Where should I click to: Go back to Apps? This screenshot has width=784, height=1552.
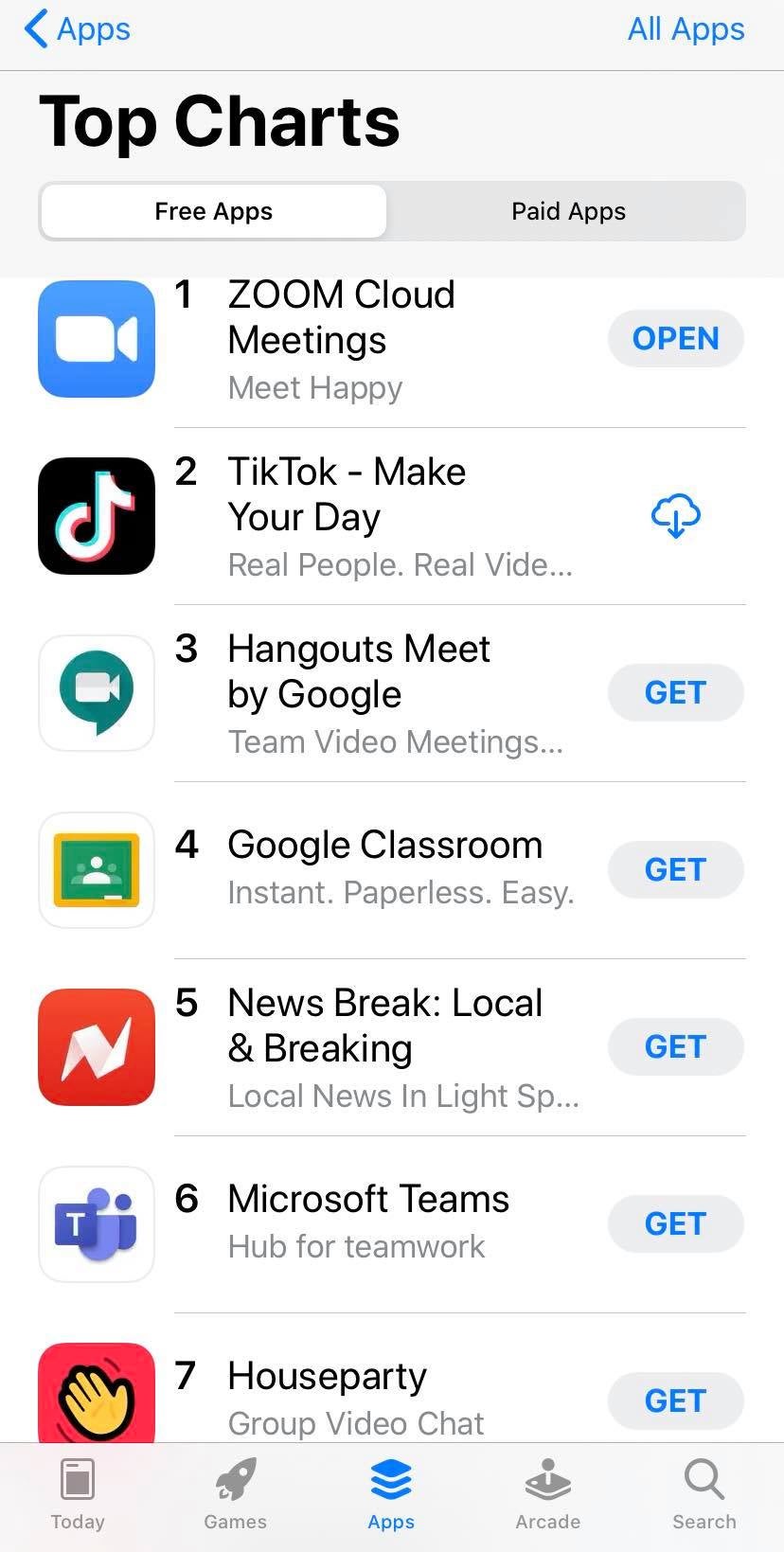78,29
